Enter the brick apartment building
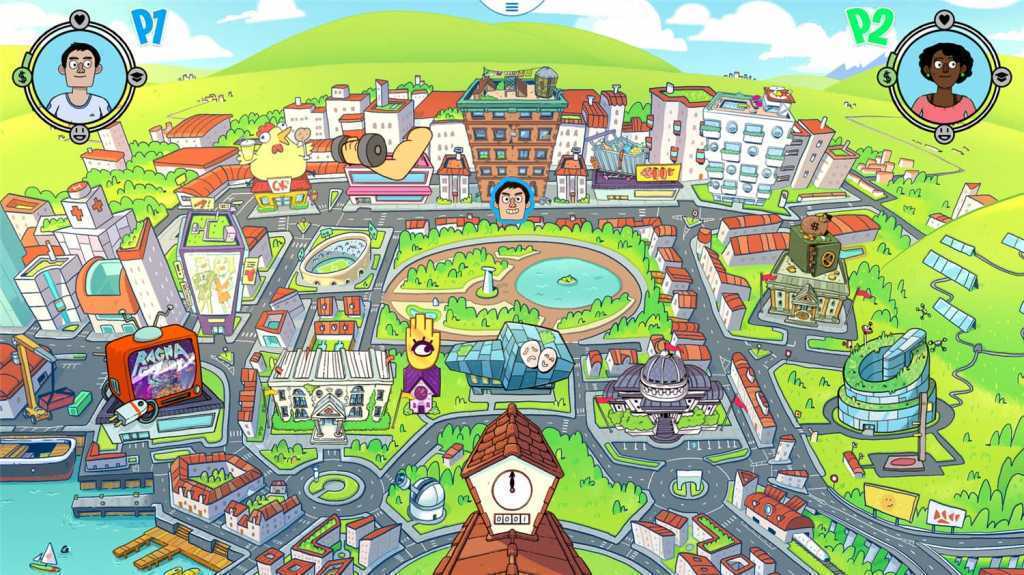The width and height of the screenshot is (1024, 575). pos(511,130)
